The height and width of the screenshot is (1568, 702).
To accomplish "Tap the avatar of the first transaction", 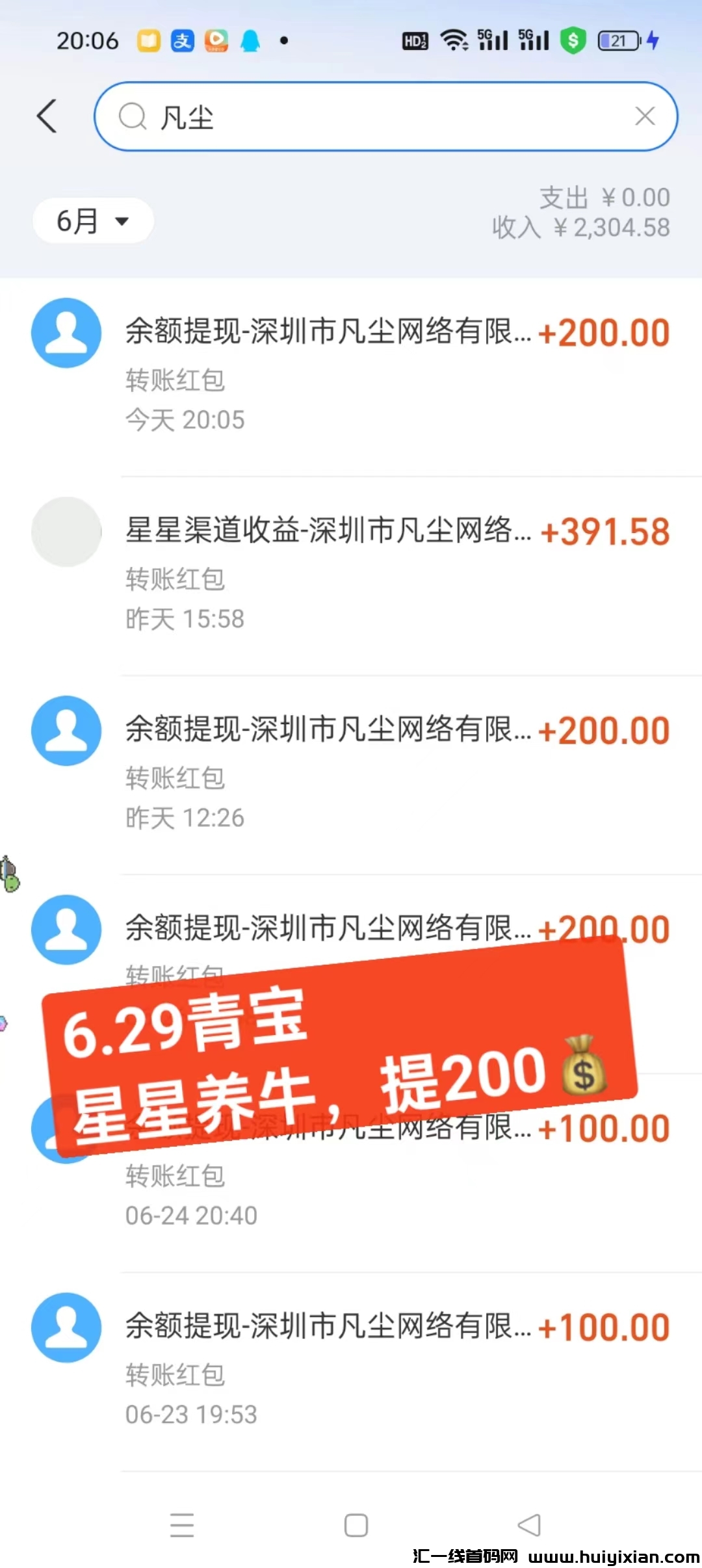I will coord(66,333).
